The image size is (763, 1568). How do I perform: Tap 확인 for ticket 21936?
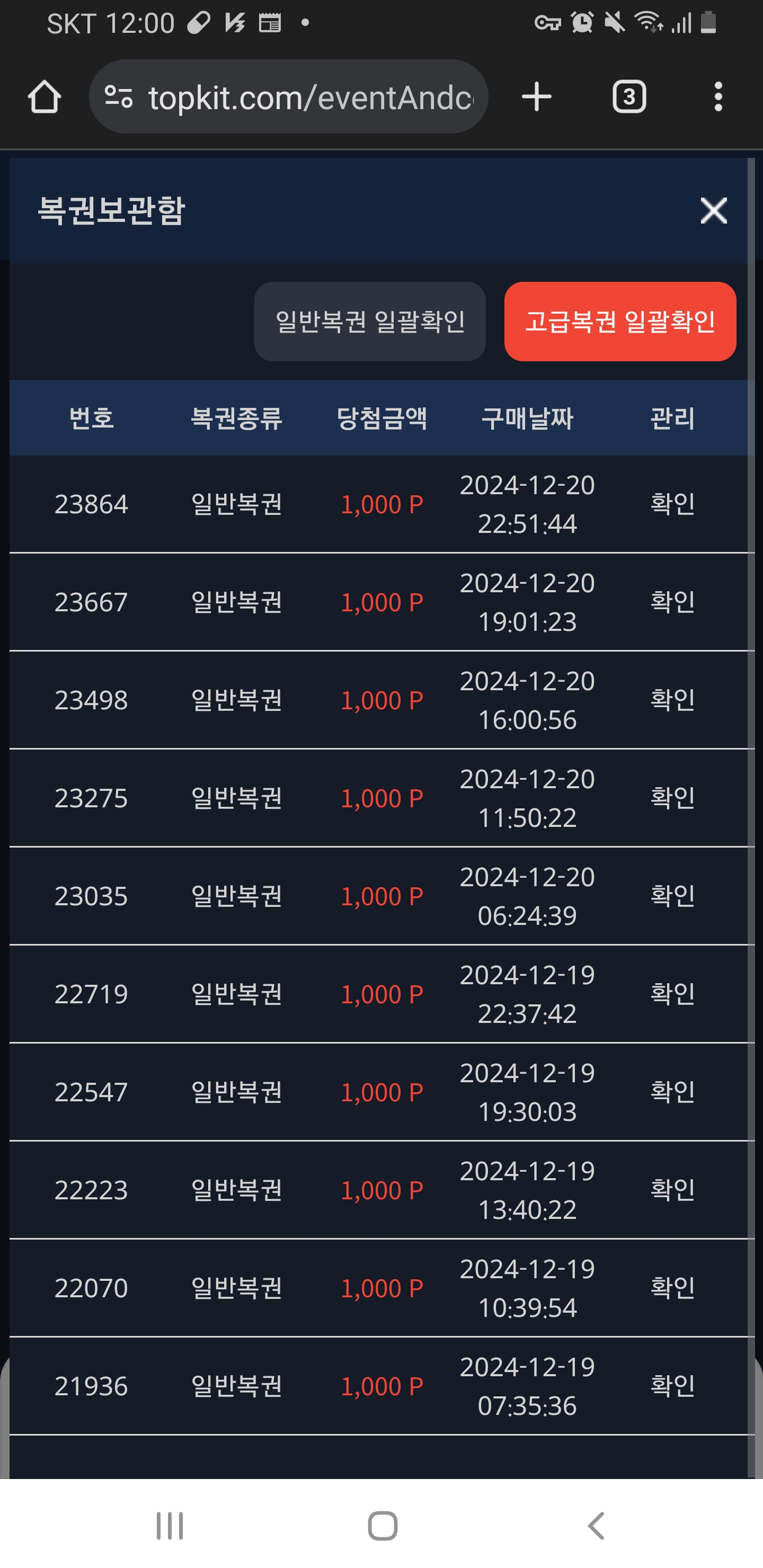pos(672,1386)
